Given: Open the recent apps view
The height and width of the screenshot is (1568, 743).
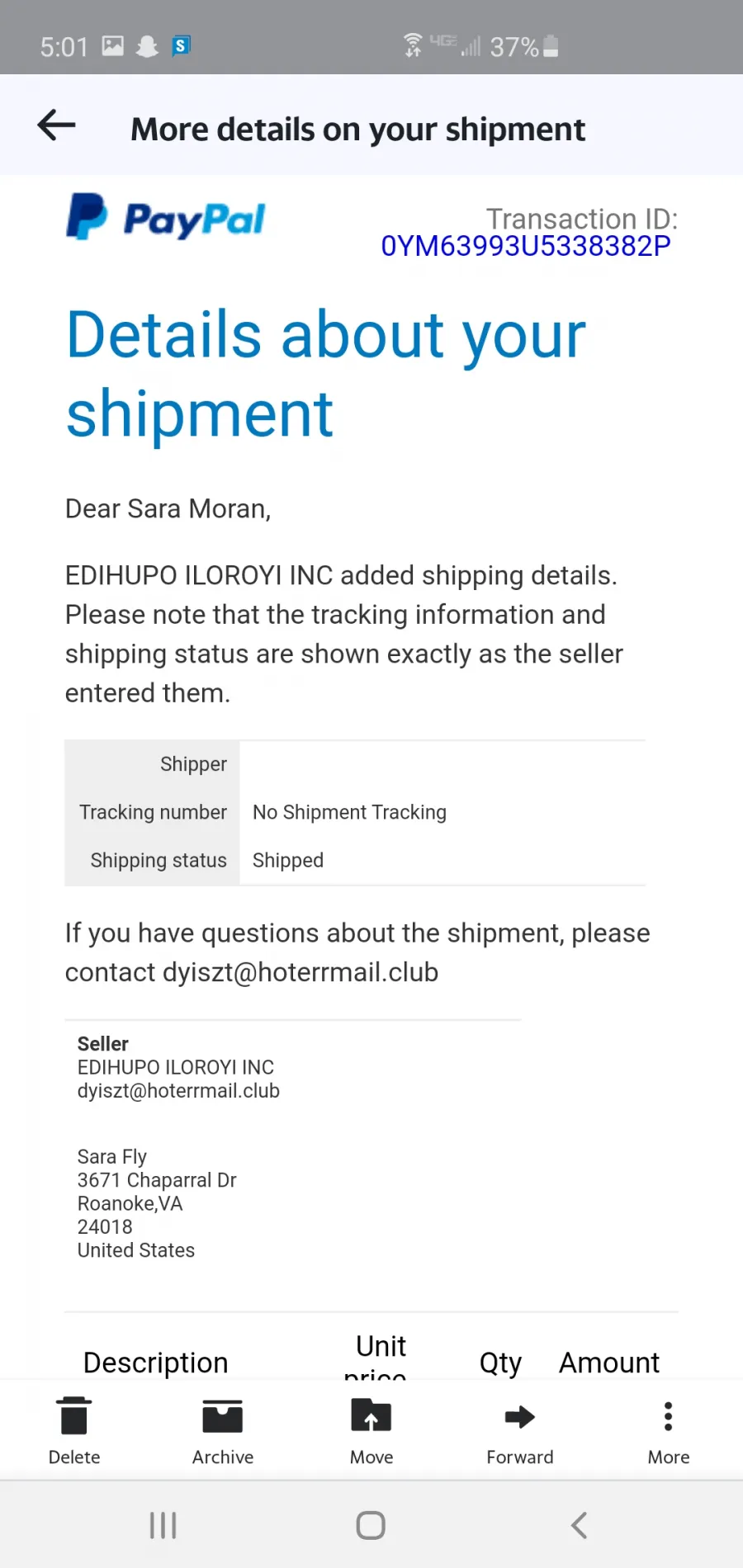Looking at the screenshot, I should (163, 1525).
